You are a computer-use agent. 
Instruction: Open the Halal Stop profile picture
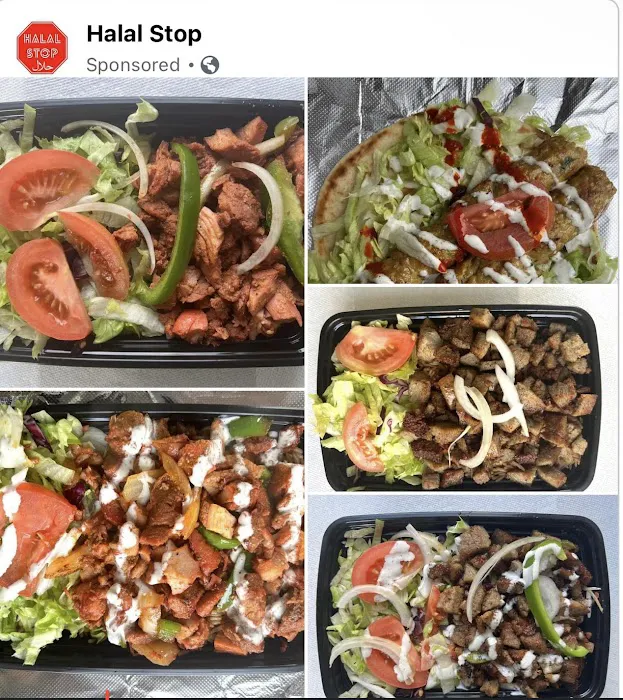[42, 47]
